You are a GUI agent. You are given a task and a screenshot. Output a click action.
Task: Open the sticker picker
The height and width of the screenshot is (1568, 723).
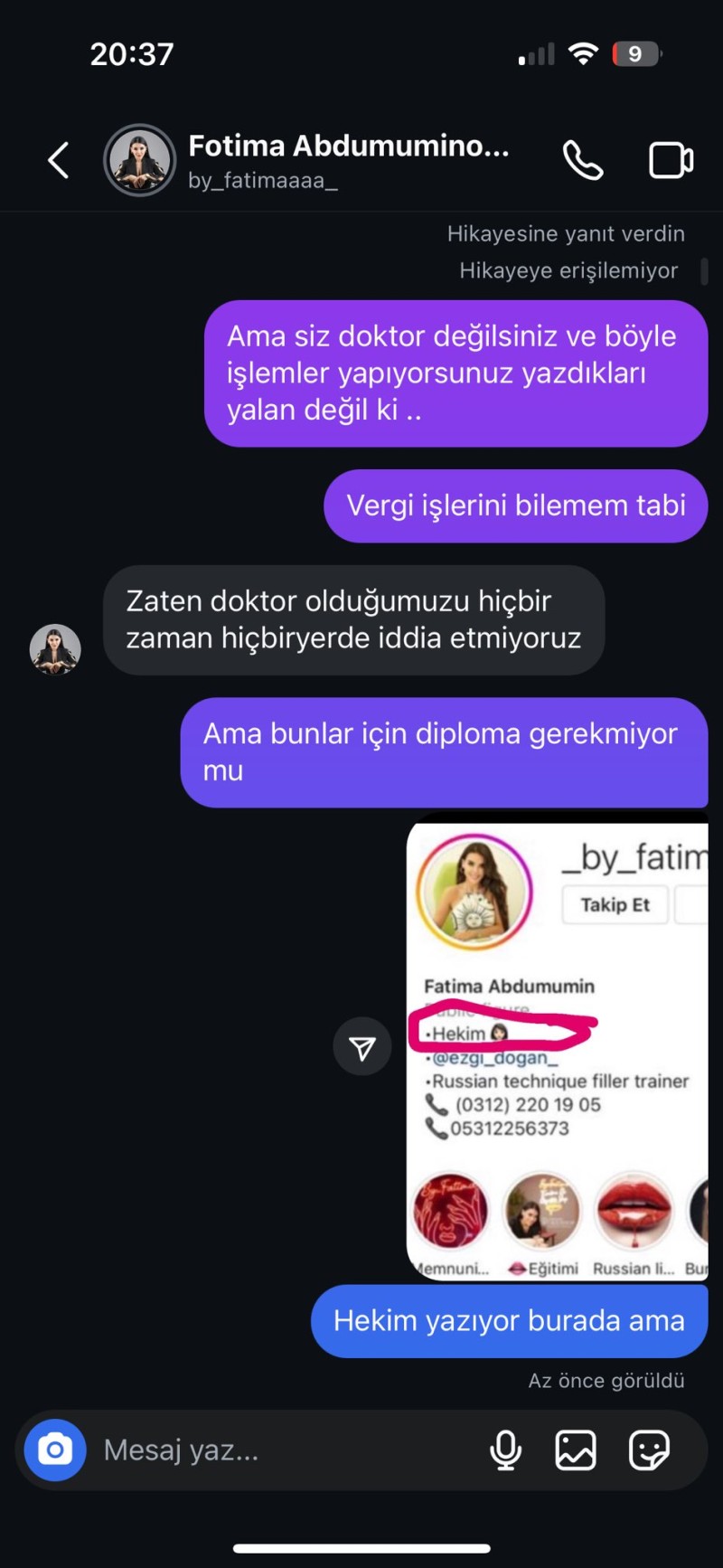tap(649, 1450)
